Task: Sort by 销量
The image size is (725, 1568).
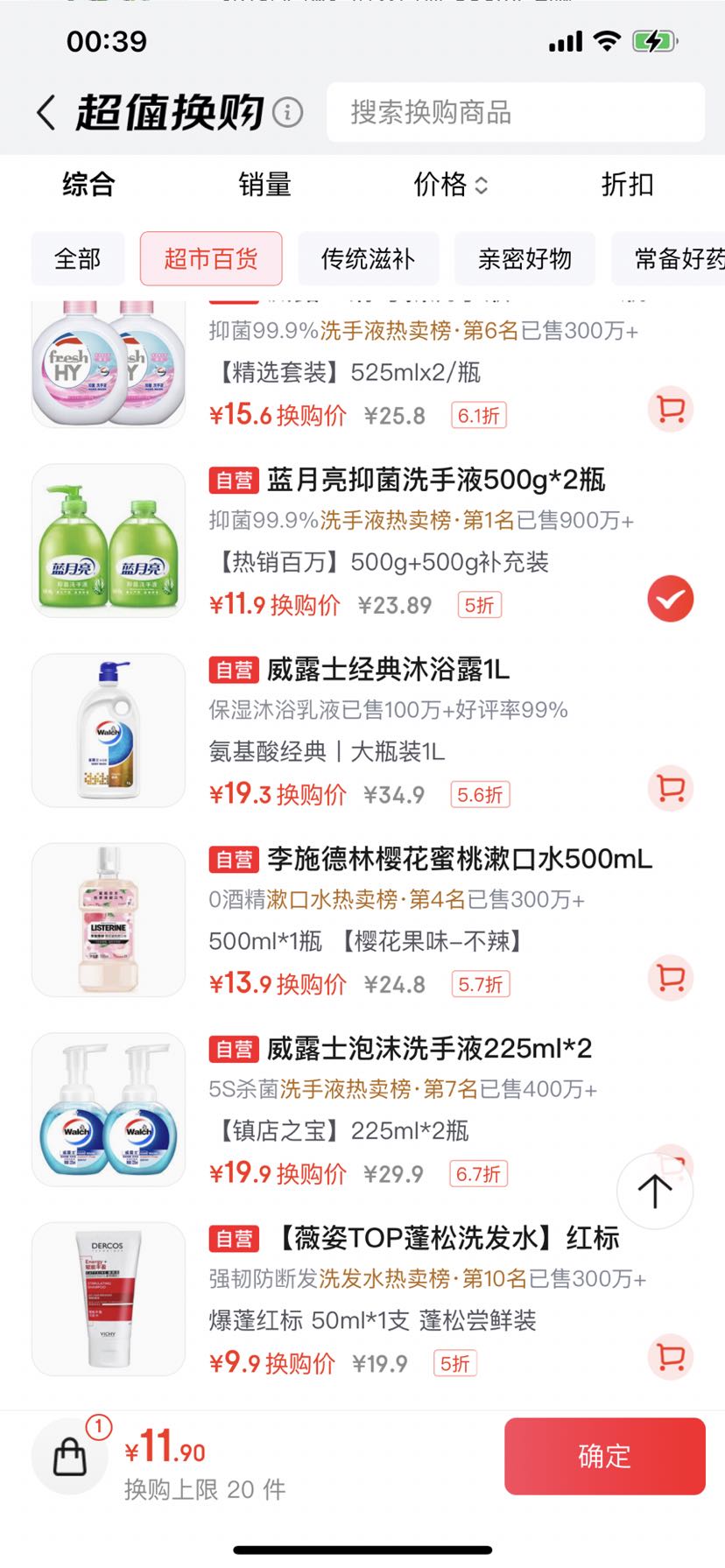Action: point(264,185)
